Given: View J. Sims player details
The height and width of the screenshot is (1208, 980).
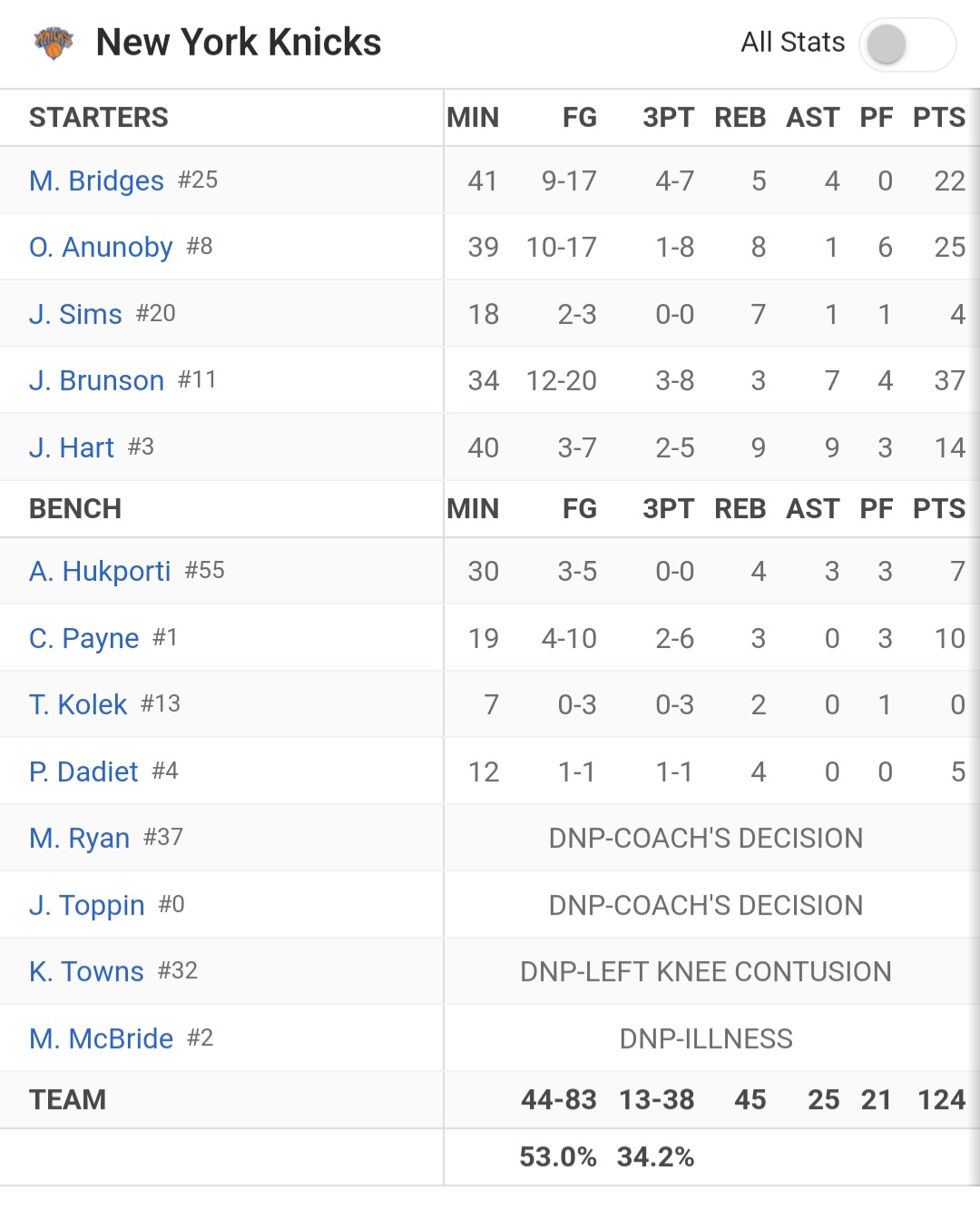Looking at the screenshot, I should click(75, 314).
